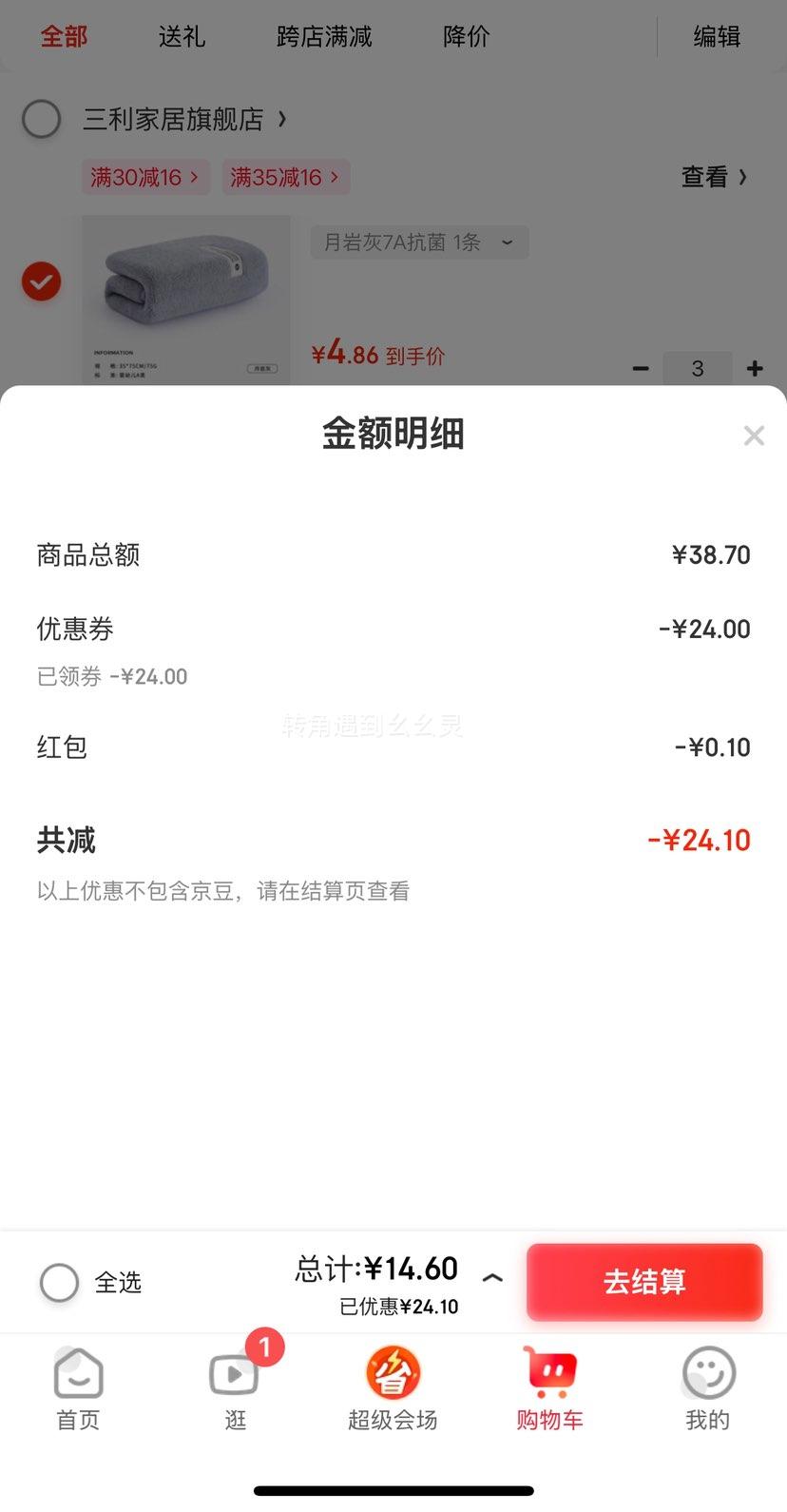This screenshot has width=787, height=1512.
Task: Uncheck the grey towel item
Action: (42, 281)
